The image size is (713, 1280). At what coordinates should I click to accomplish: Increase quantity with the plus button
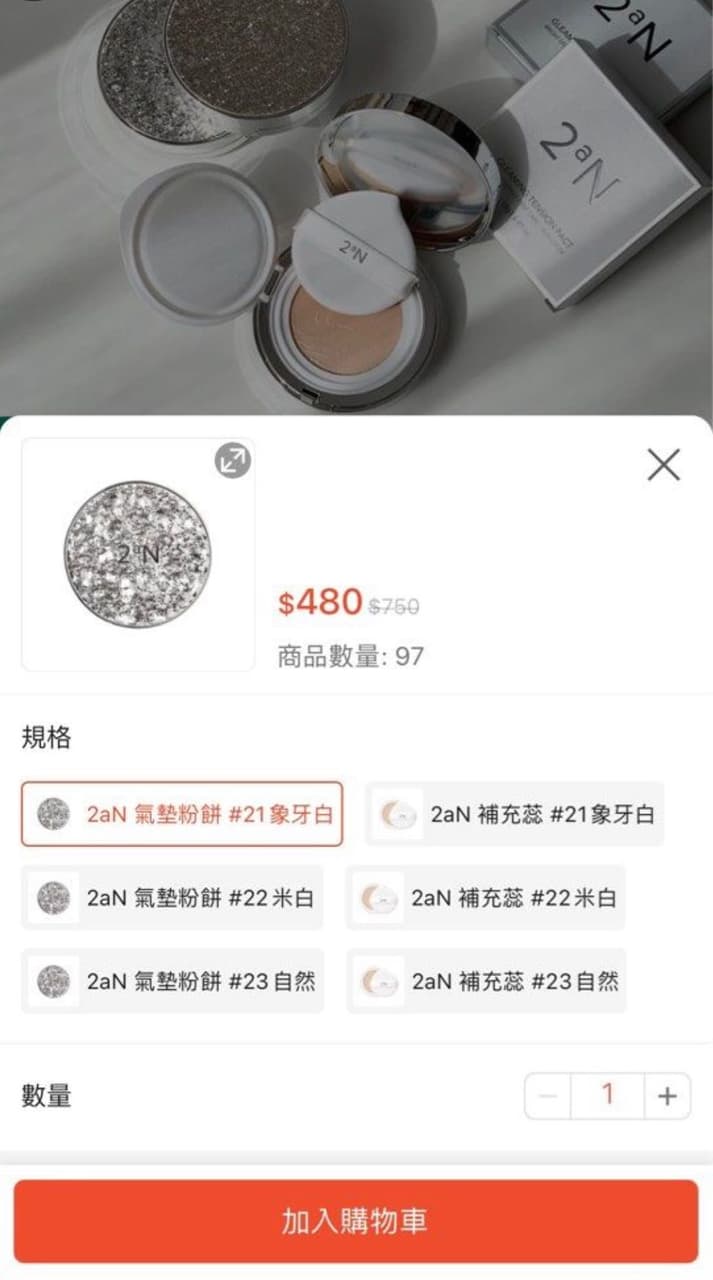click(667, 1096)
